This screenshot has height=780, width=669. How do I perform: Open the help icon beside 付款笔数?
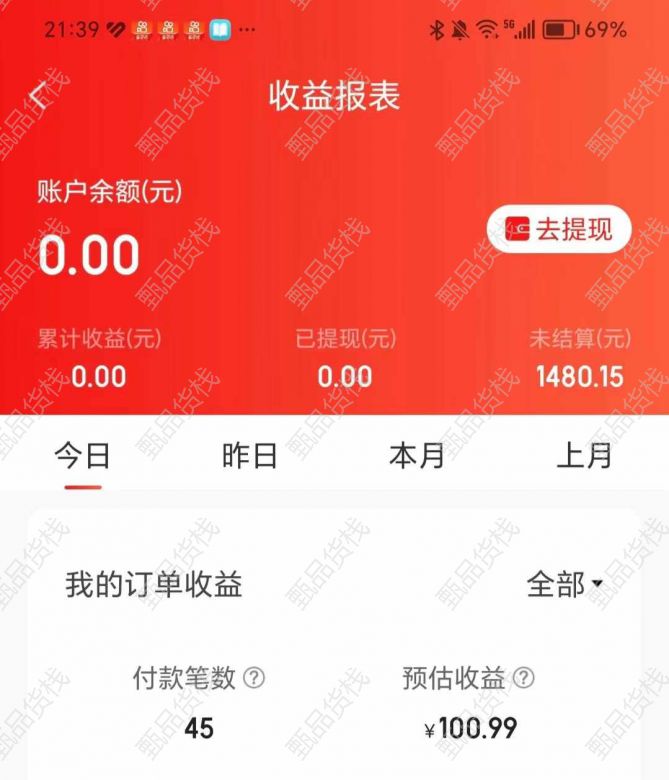tap(255, 678)
